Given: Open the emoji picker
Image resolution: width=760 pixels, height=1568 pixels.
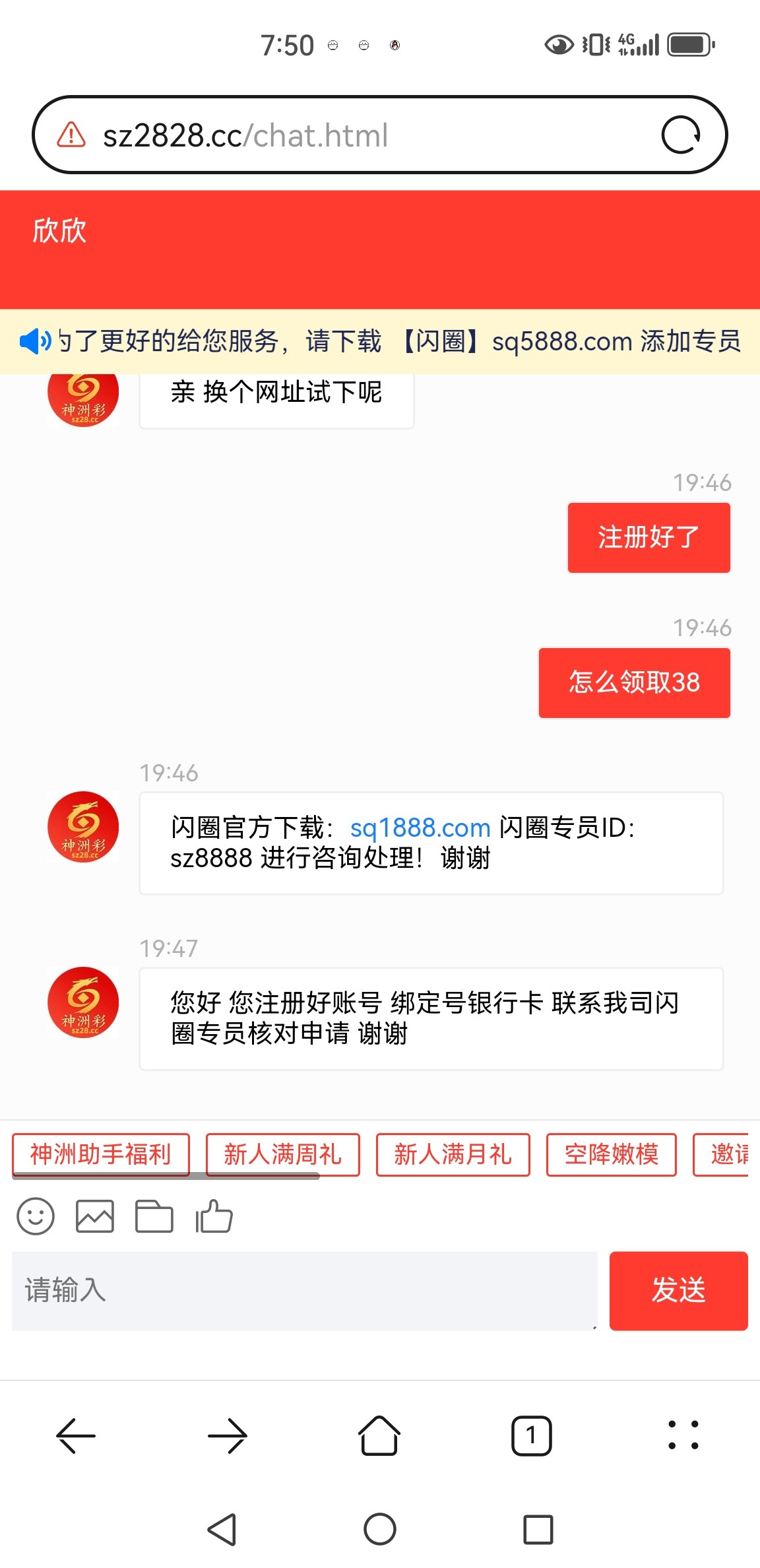Looking at the screenshot, I should (36, 1216).
